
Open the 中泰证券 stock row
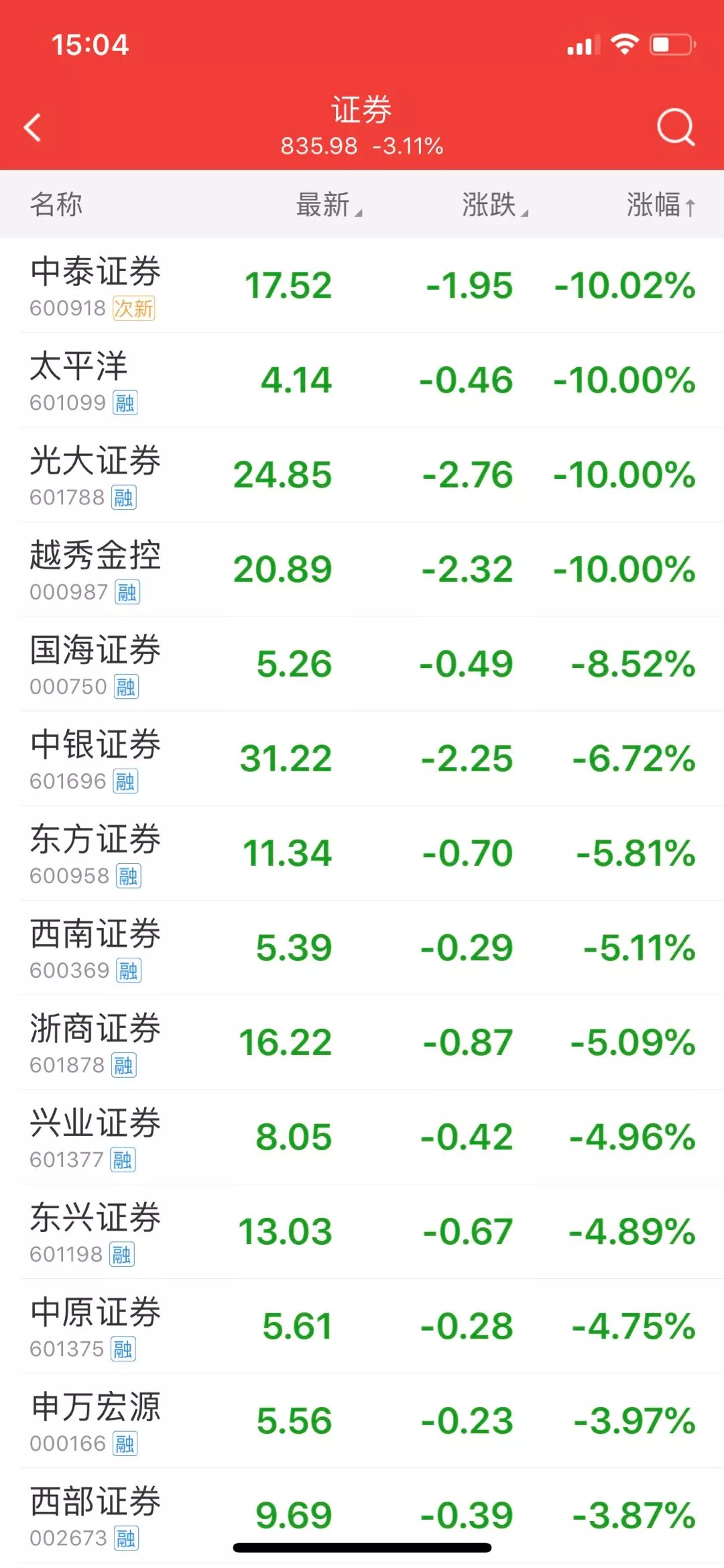point(362,285)
